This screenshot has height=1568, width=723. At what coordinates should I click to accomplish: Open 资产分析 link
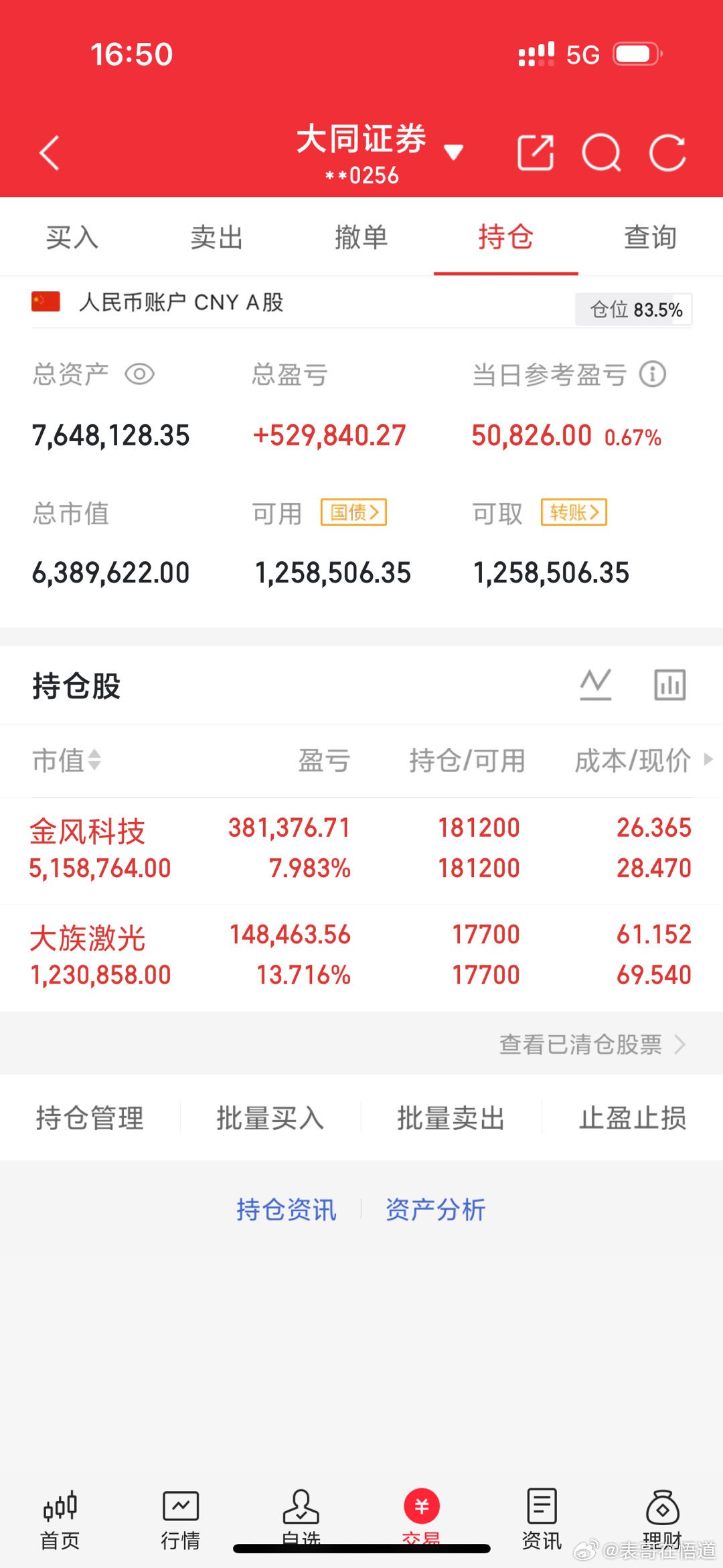pos(435,1209)
